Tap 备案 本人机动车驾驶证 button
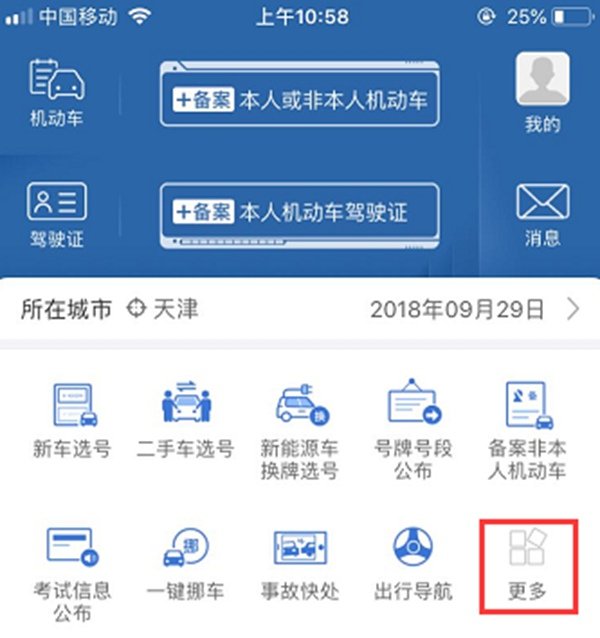 point(299,212)
